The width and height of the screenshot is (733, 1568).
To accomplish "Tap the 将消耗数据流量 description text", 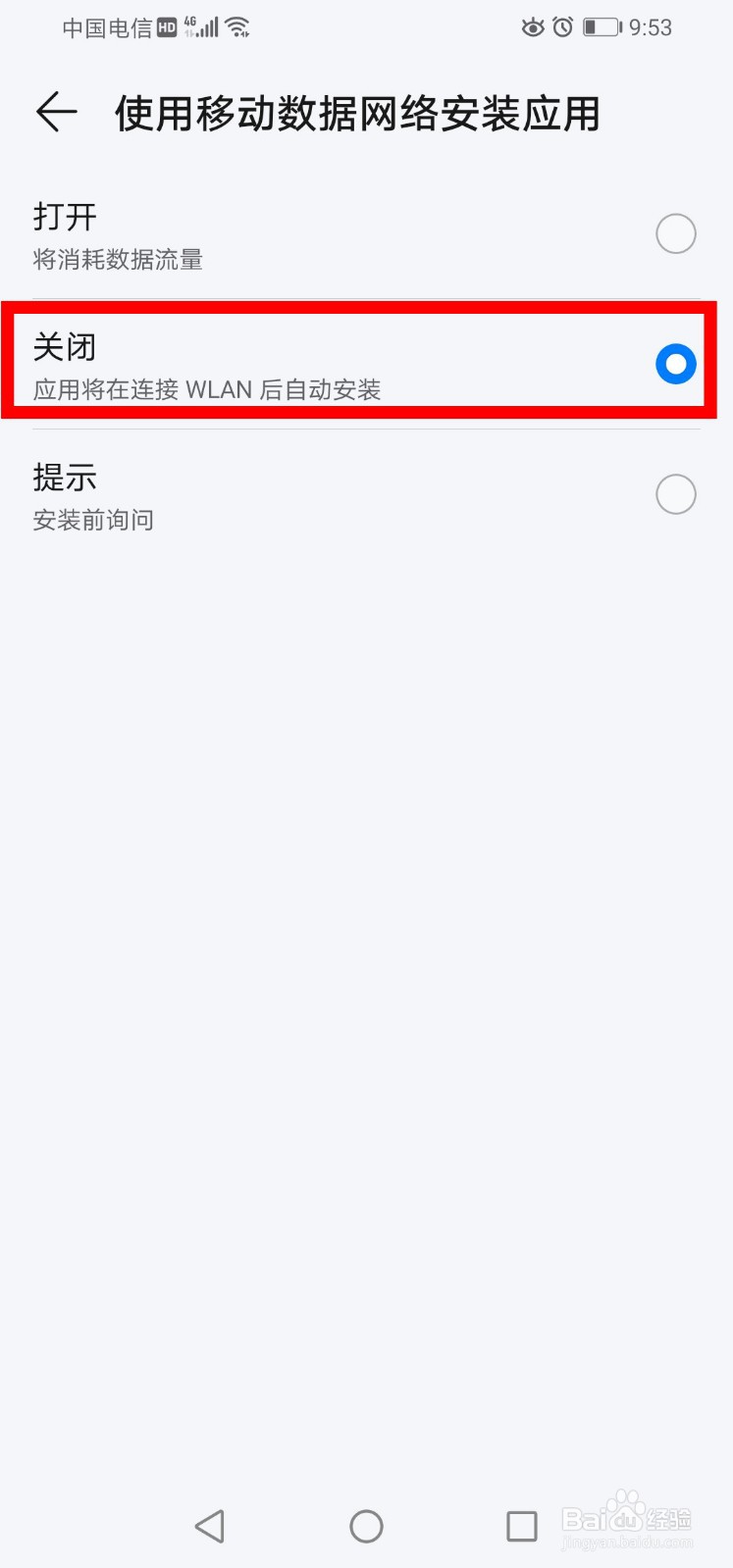I will tap(118, 260).
